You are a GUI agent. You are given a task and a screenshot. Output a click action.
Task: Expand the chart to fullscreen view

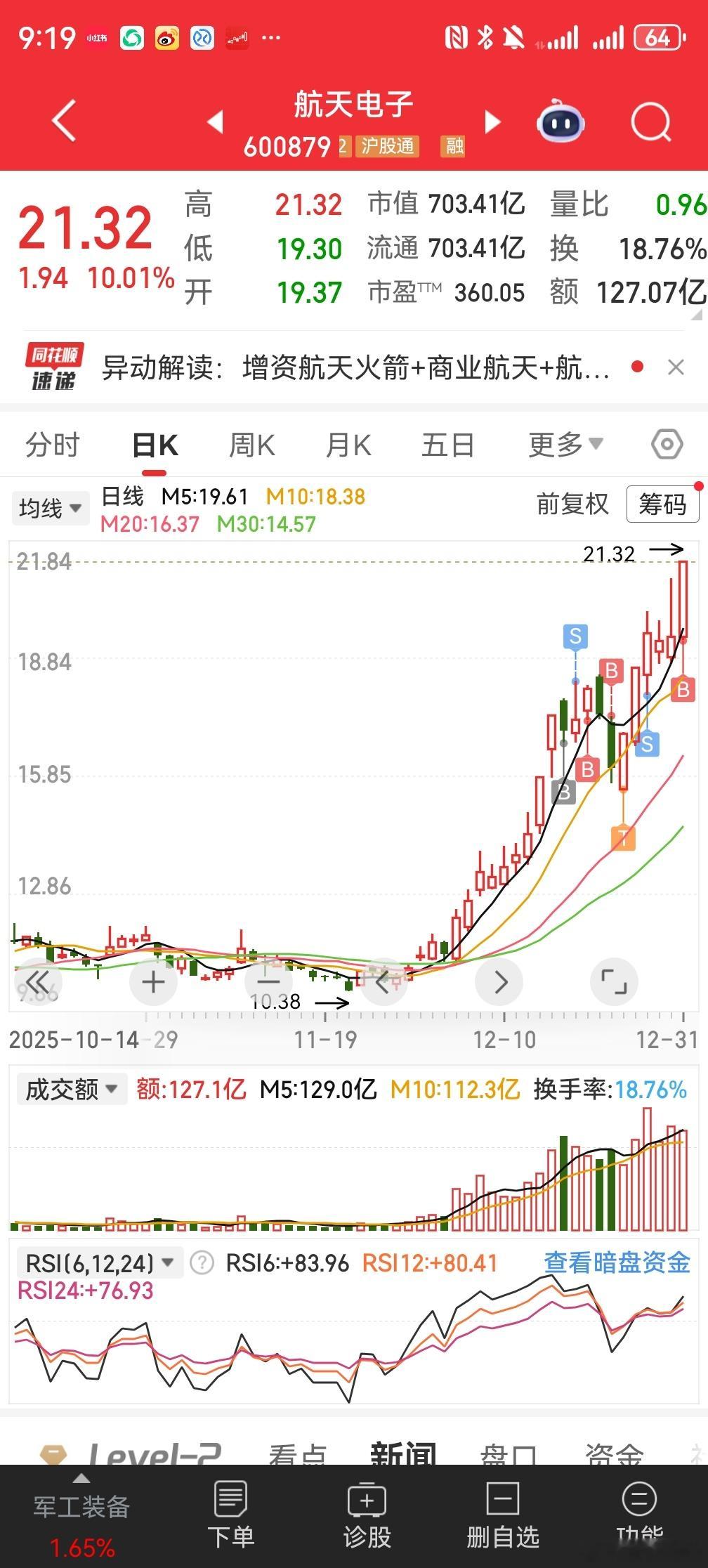614,981
